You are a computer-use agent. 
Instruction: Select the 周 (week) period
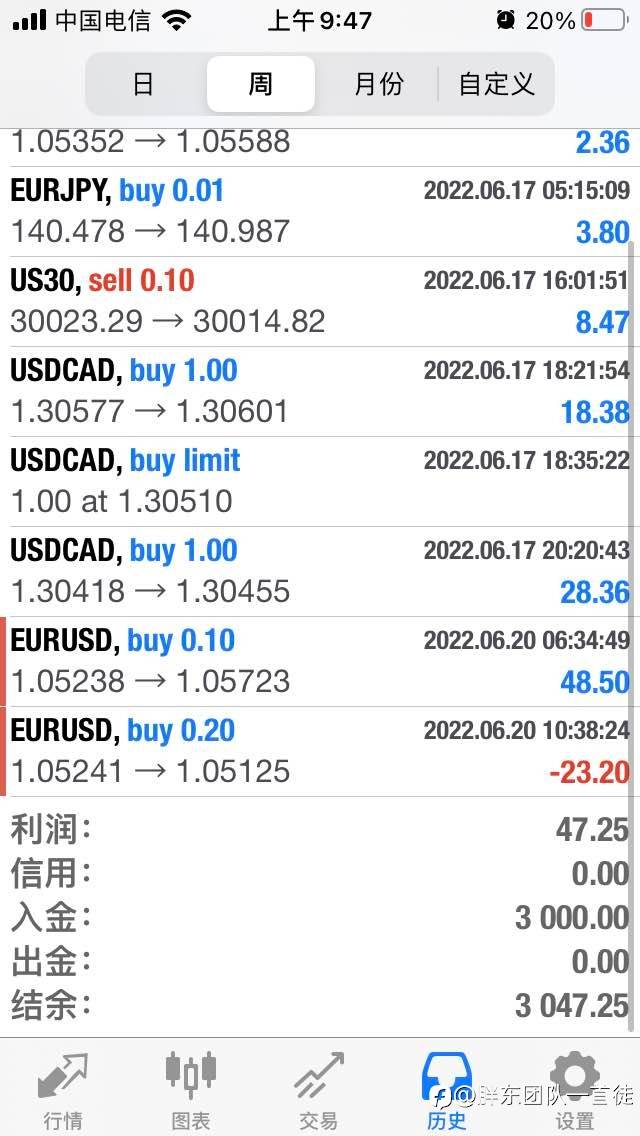pos(260,84)
